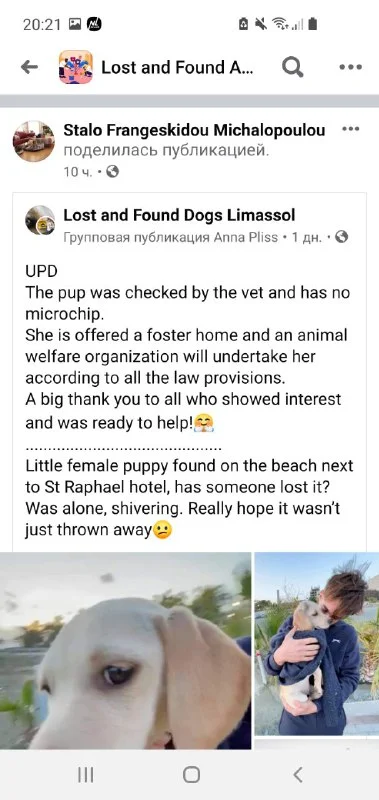This screenshot has width=379, height=800.
Task: Open photo of person hugging the puppy
Action: tap(317, 644)
